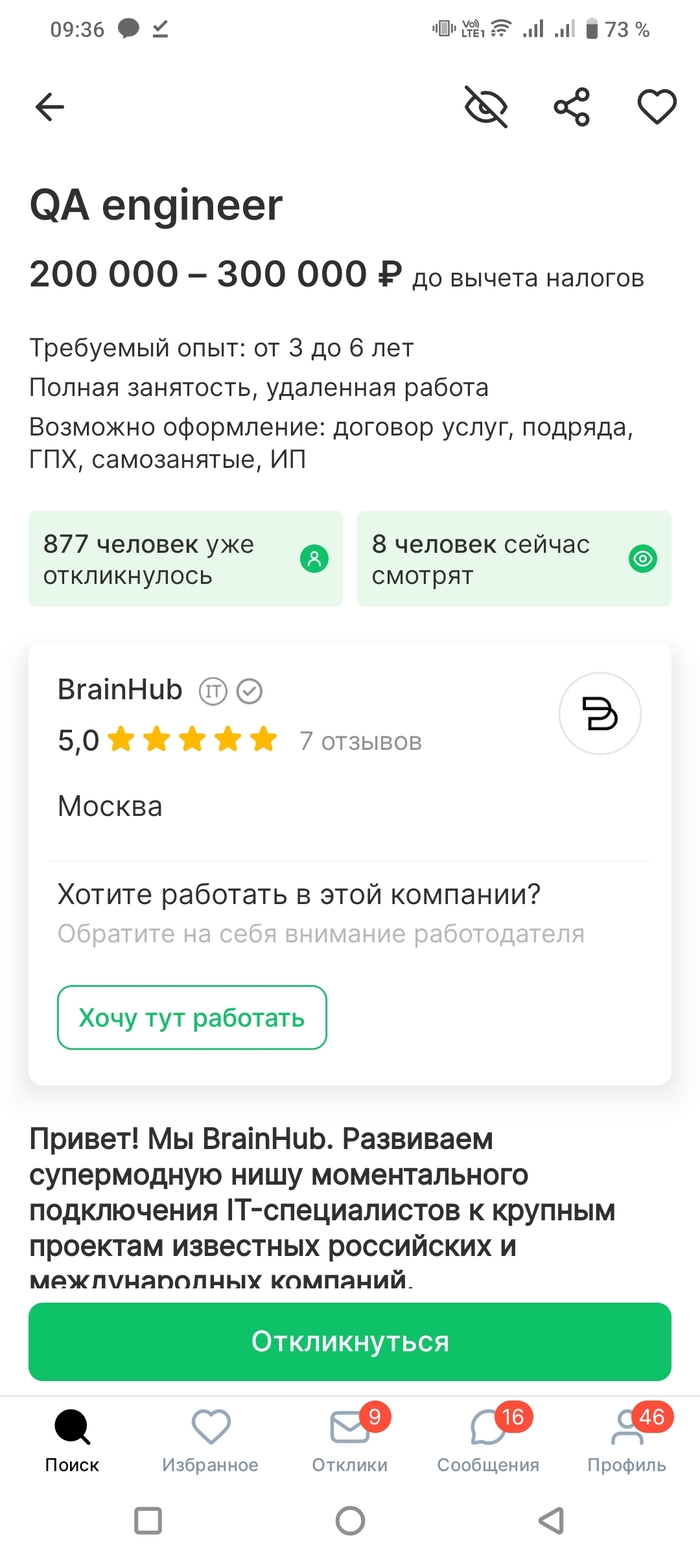Tap the "Хочу тут работать" button
The width and height of the screenshot is (700, 1558).
tap(192, 1018)
